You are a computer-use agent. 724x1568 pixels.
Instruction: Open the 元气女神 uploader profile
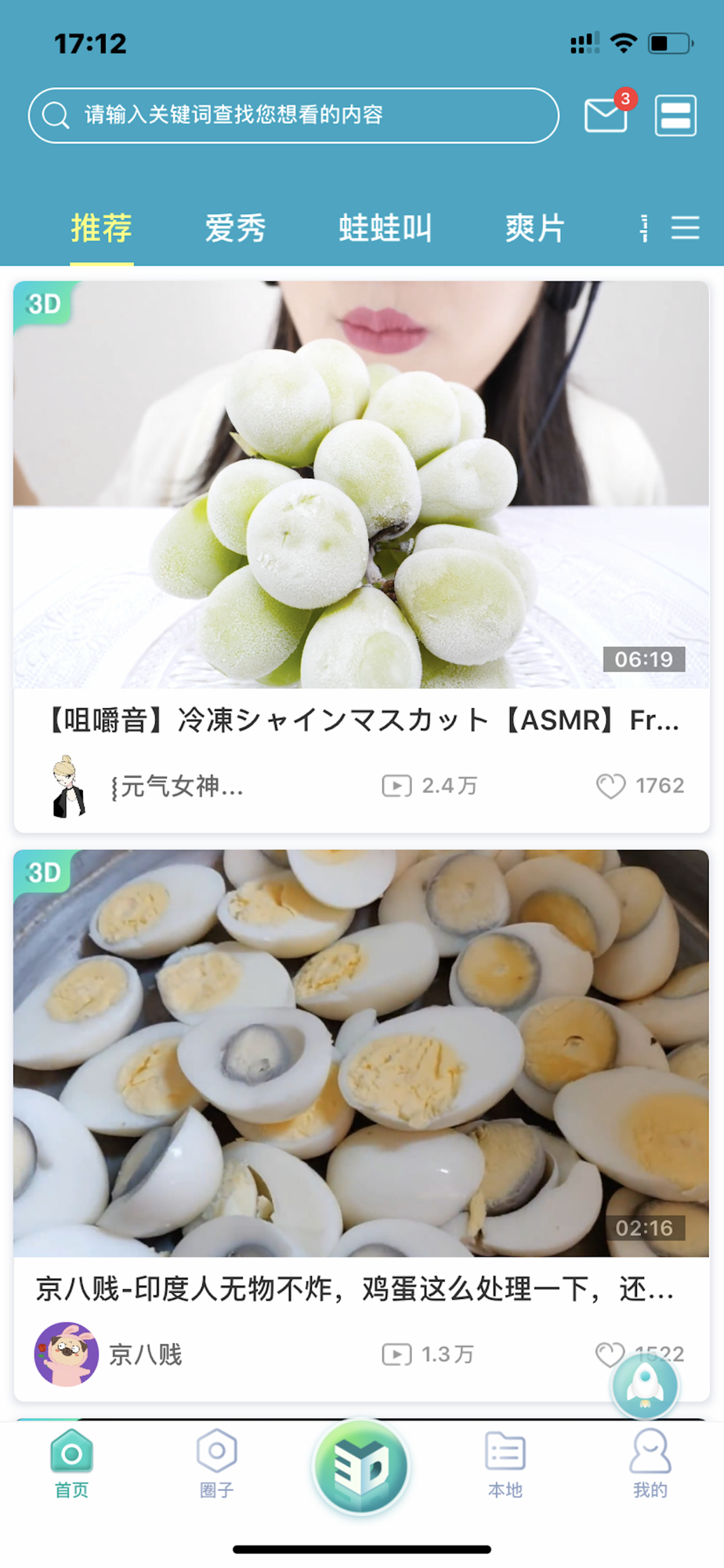(69, 786)
